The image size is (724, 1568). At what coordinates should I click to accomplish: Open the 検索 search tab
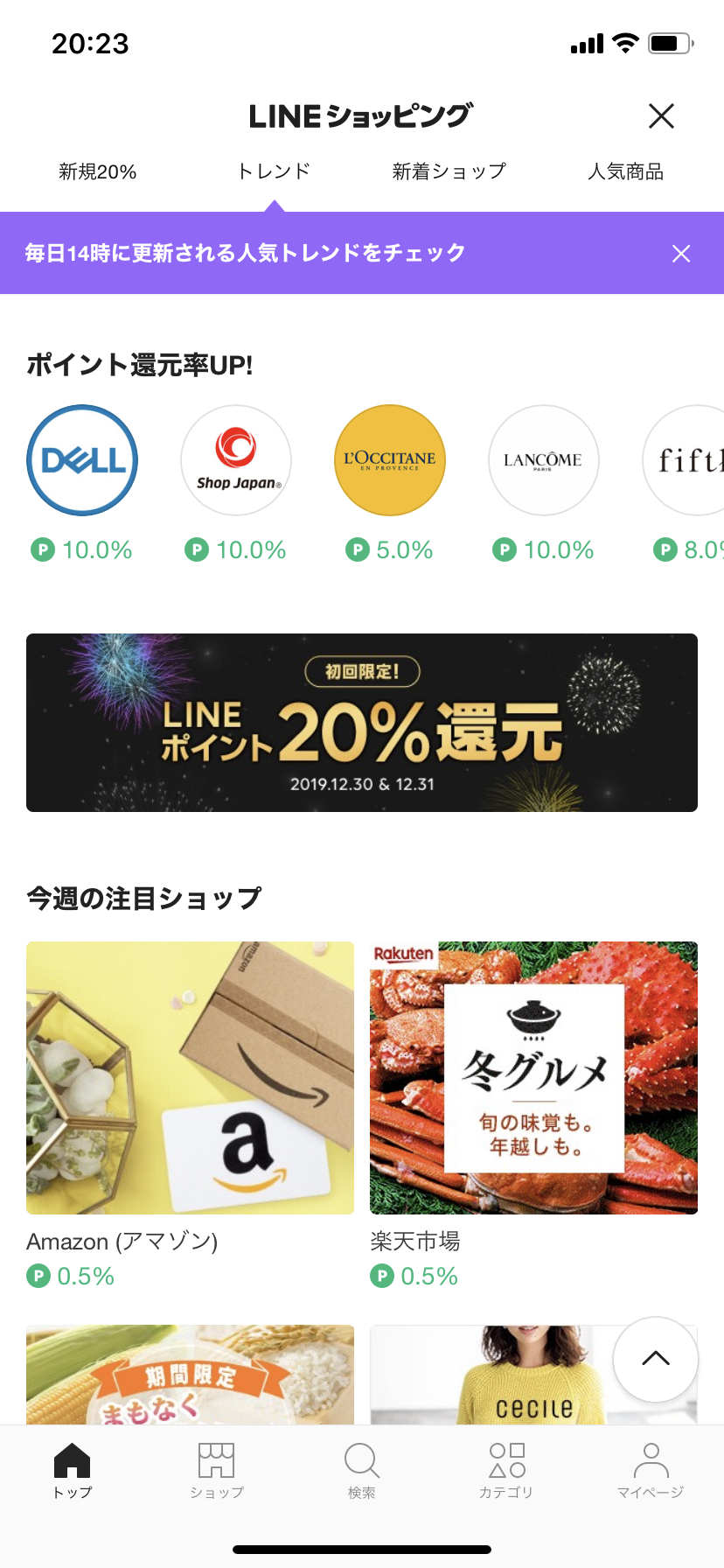coord(361,1470)
